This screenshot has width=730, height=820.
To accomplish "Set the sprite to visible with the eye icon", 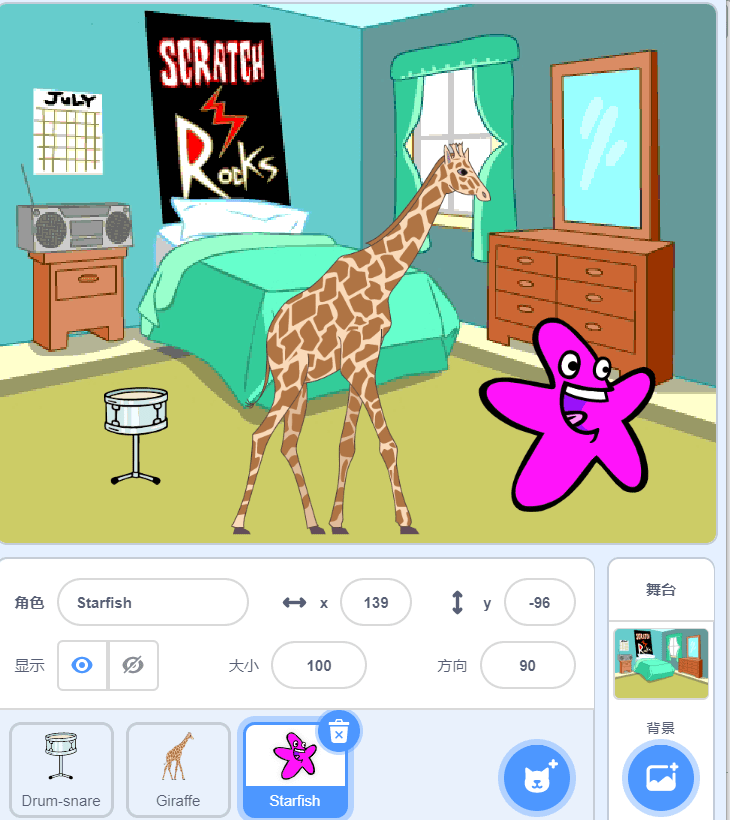I will 83,665.
